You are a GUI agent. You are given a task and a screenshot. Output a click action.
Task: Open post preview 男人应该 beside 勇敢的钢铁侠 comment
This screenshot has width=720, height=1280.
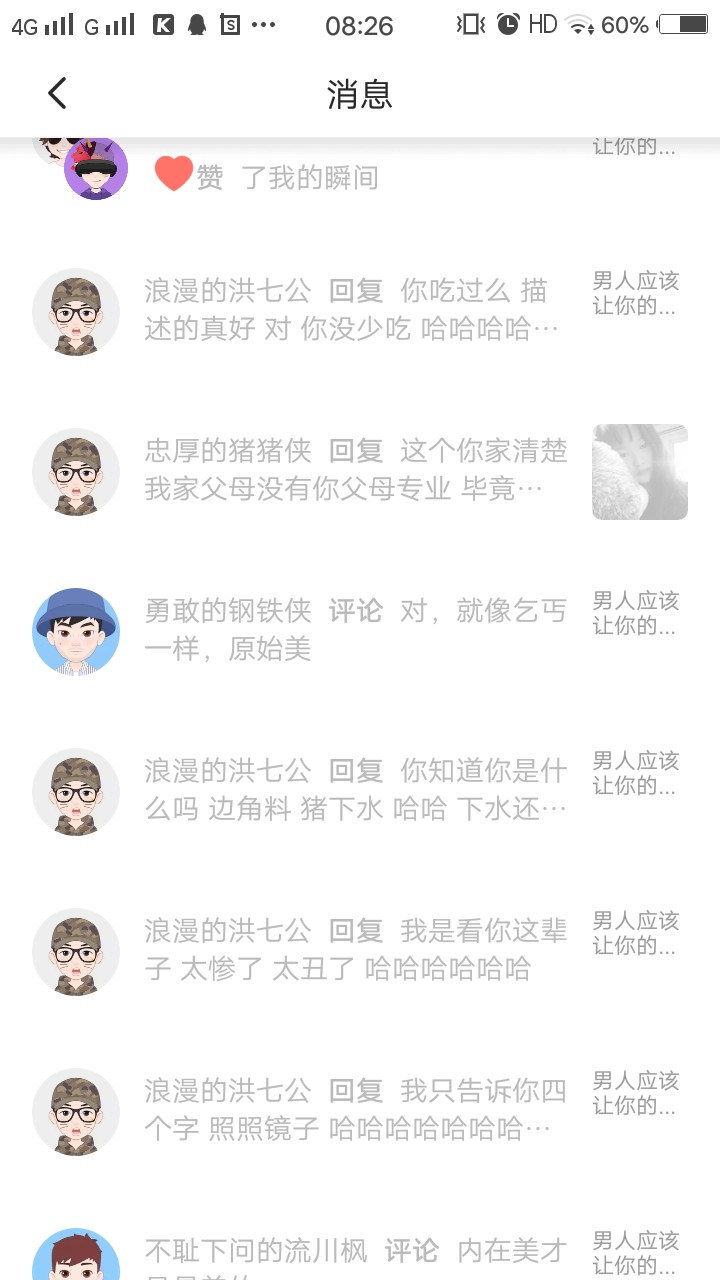tap(636, 613)
